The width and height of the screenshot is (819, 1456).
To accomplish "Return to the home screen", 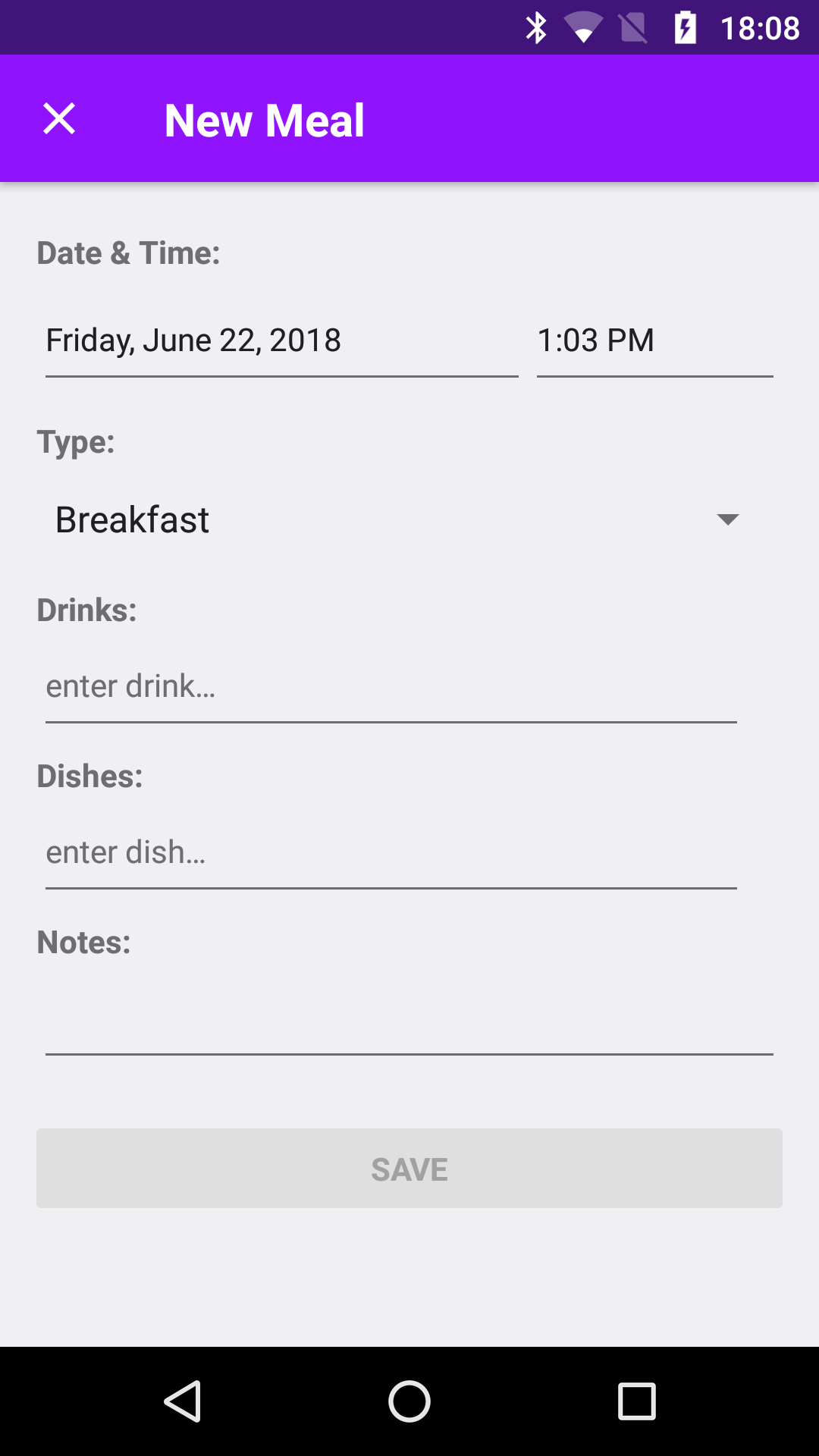I will point(409,1401).
